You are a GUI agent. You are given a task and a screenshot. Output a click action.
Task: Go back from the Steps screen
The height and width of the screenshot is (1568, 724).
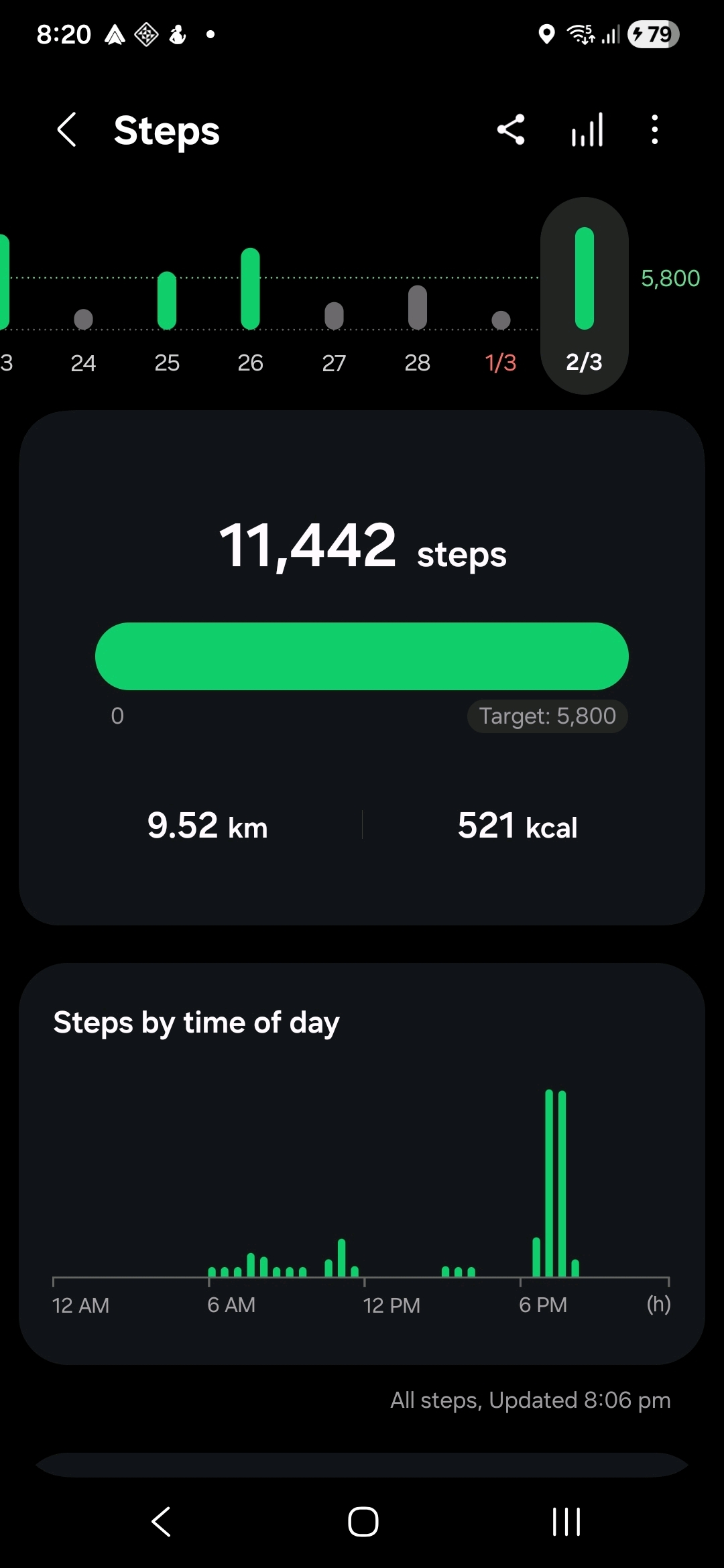click(67, 130)
